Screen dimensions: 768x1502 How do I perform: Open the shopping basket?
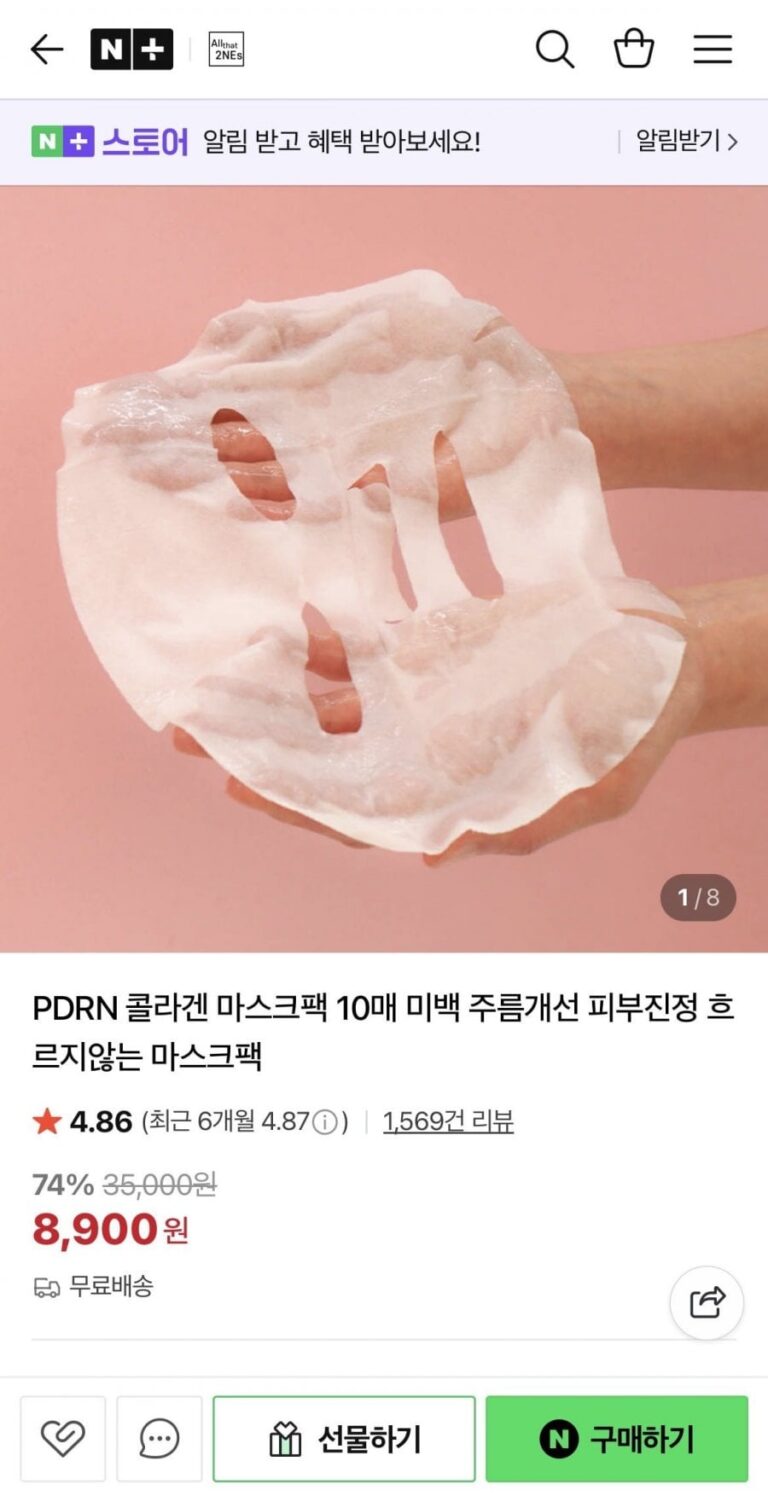[x=634, y=49]
